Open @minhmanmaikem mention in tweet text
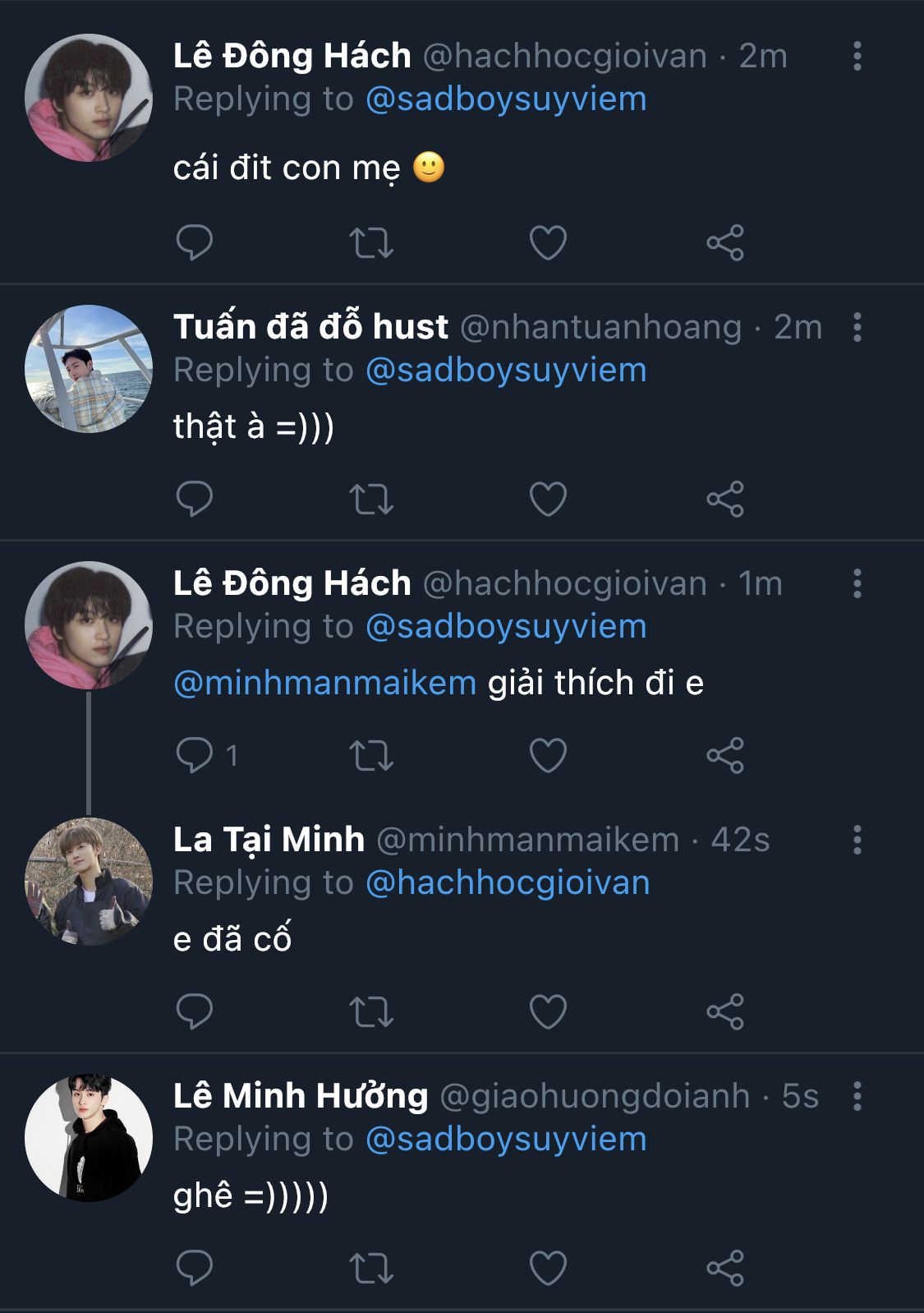Screen dimensions: 924x1313 pos(325,683)
